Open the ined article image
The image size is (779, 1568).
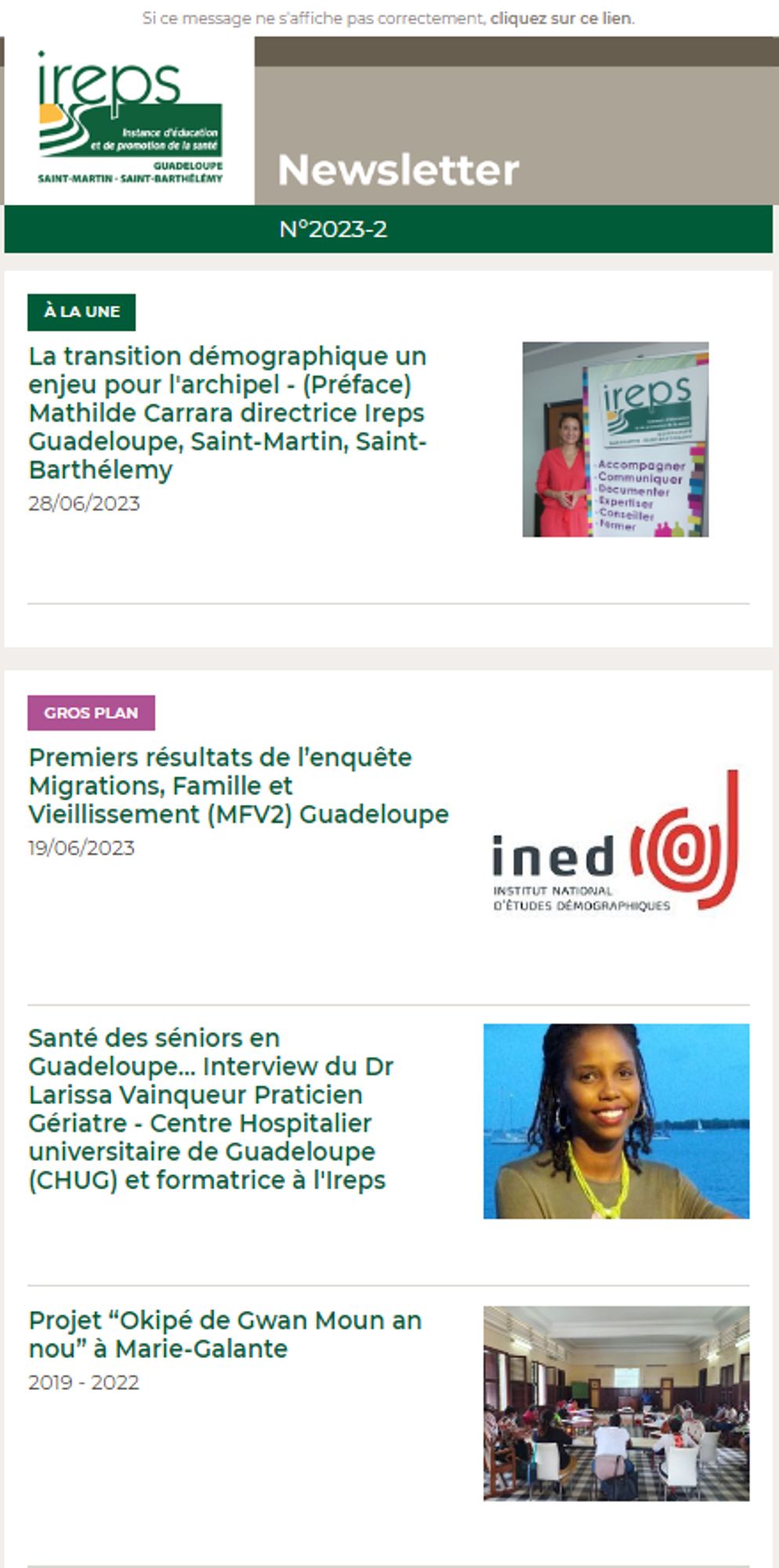[x=615, y=840]
